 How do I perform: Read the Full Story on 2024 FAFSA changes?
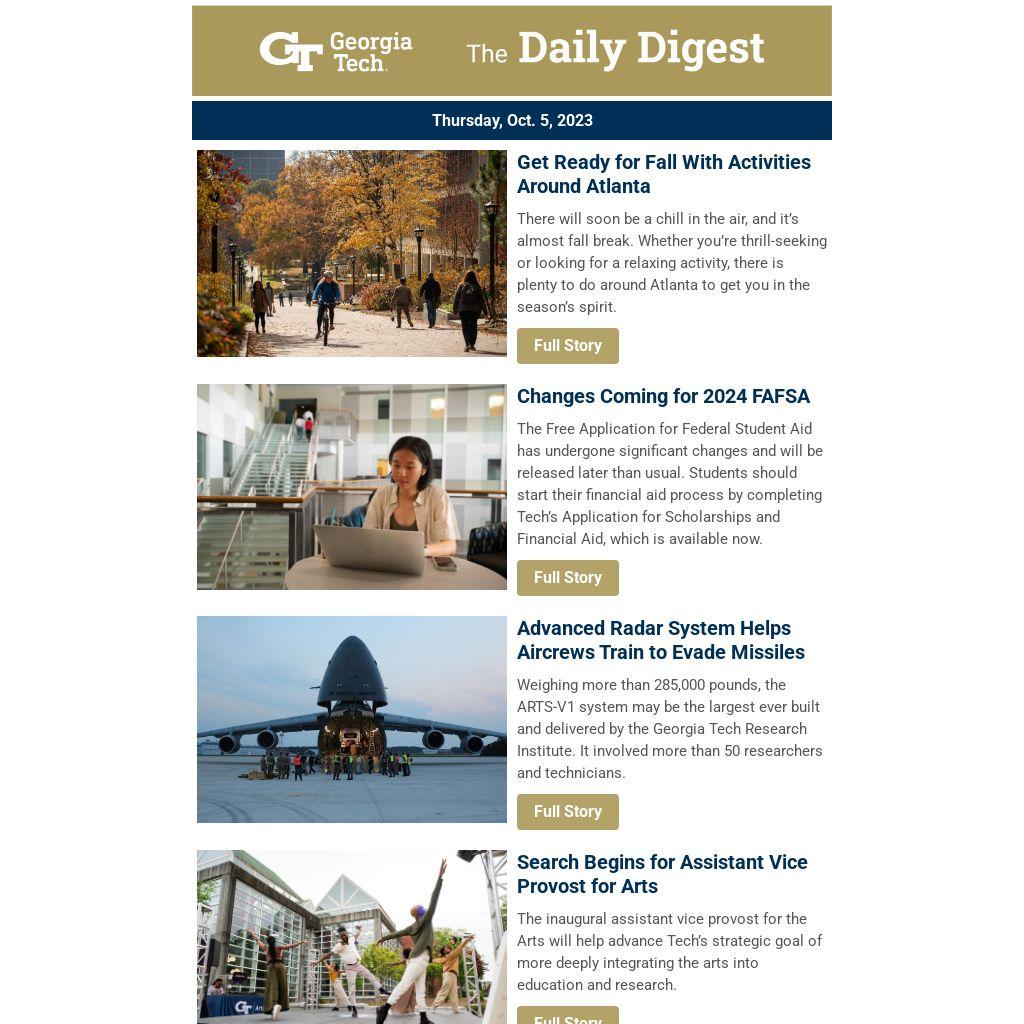click(x=567, y=578)
